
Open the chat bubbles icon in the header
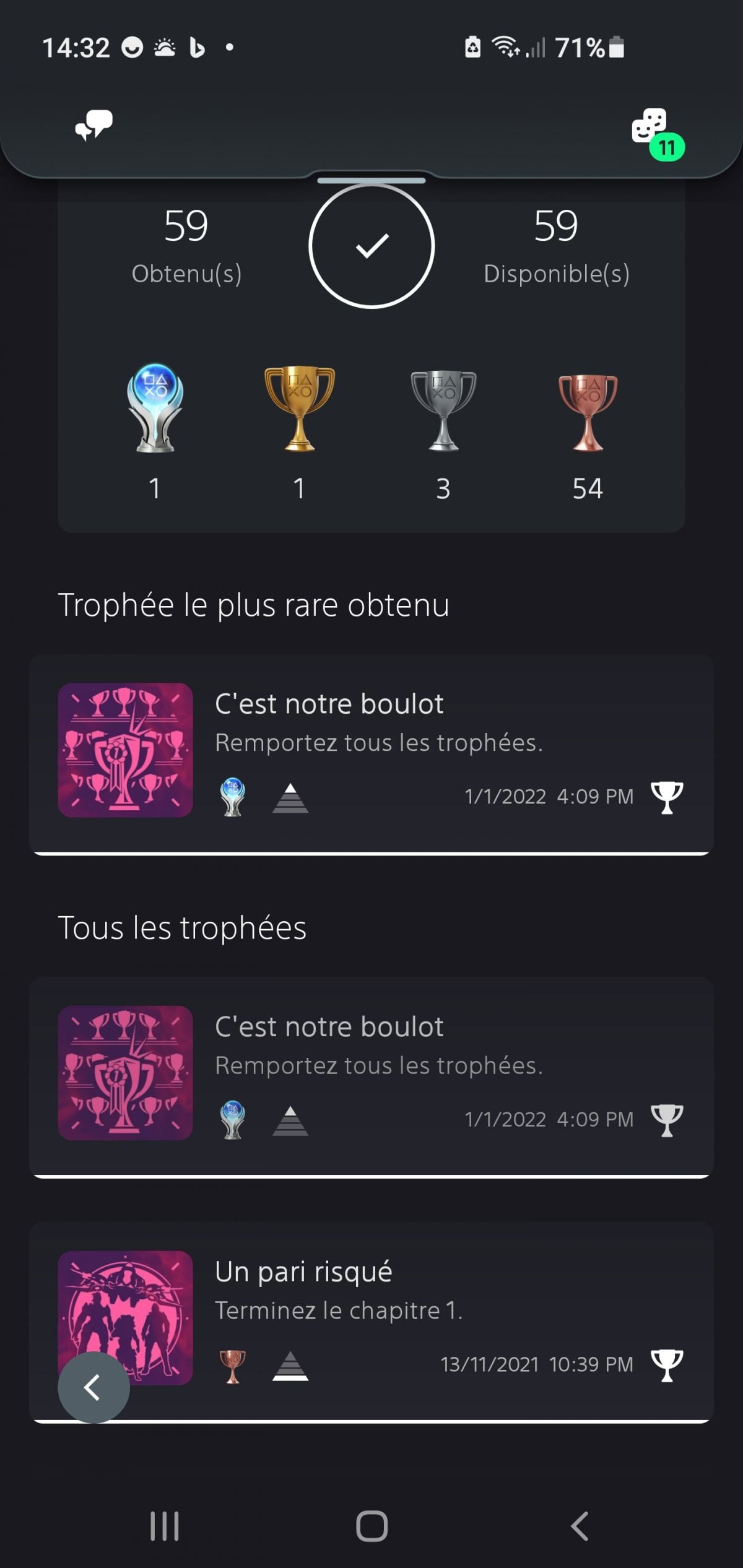pos(94,126)
